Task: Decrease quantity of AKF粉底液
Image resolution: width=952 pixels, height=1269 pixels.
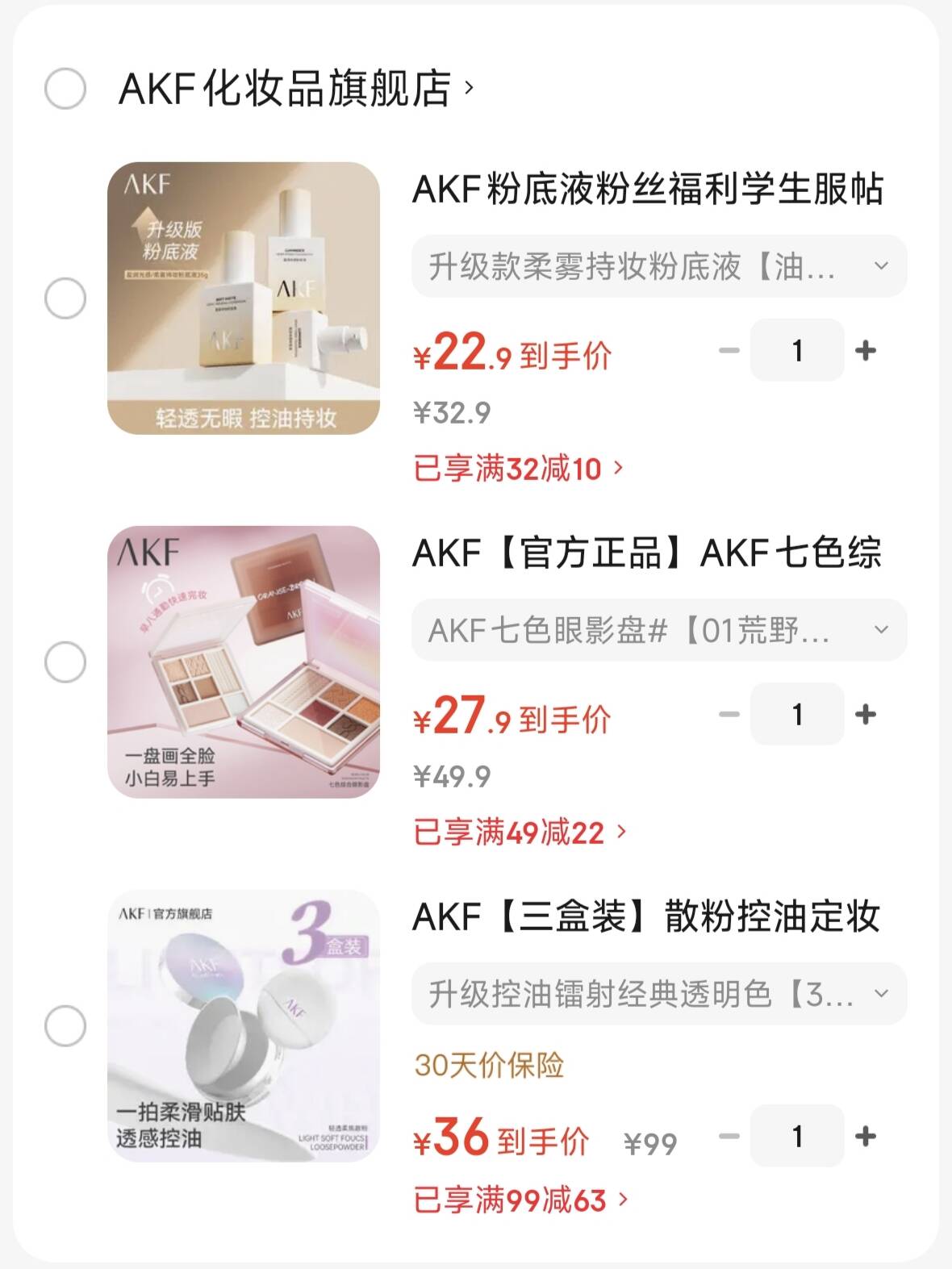Action: coord(729,350)
